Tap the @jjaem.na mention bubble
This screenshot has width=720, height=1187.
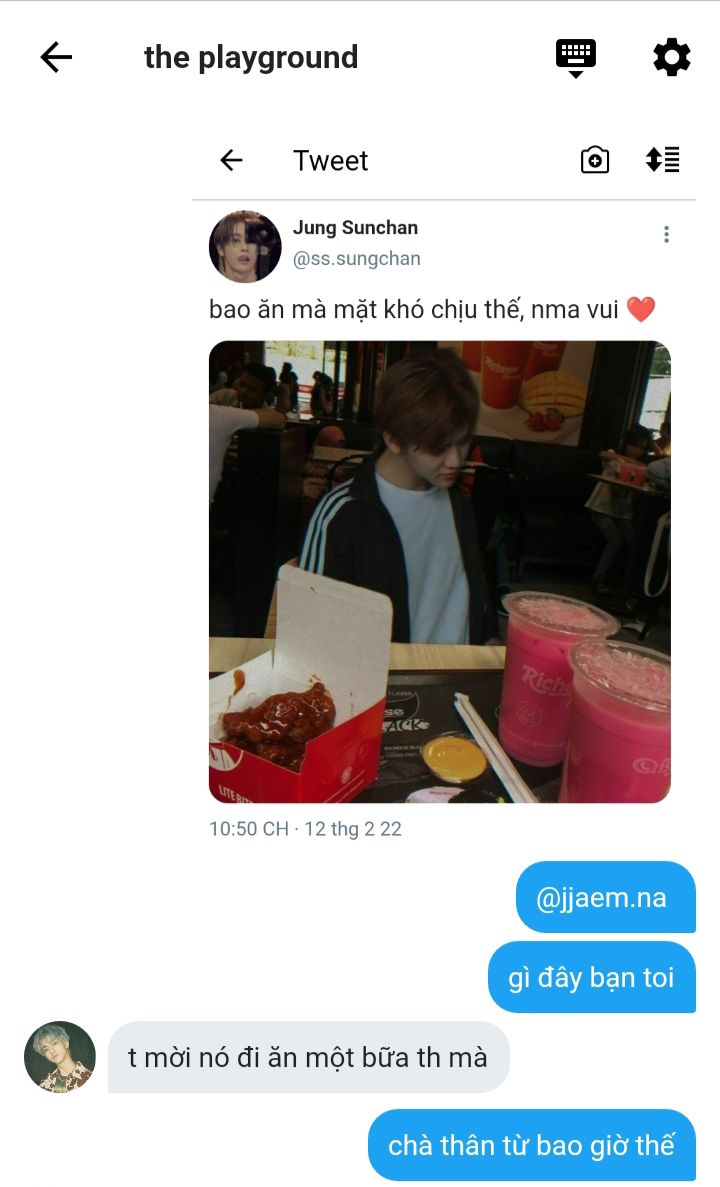click(x=605, y=898)
